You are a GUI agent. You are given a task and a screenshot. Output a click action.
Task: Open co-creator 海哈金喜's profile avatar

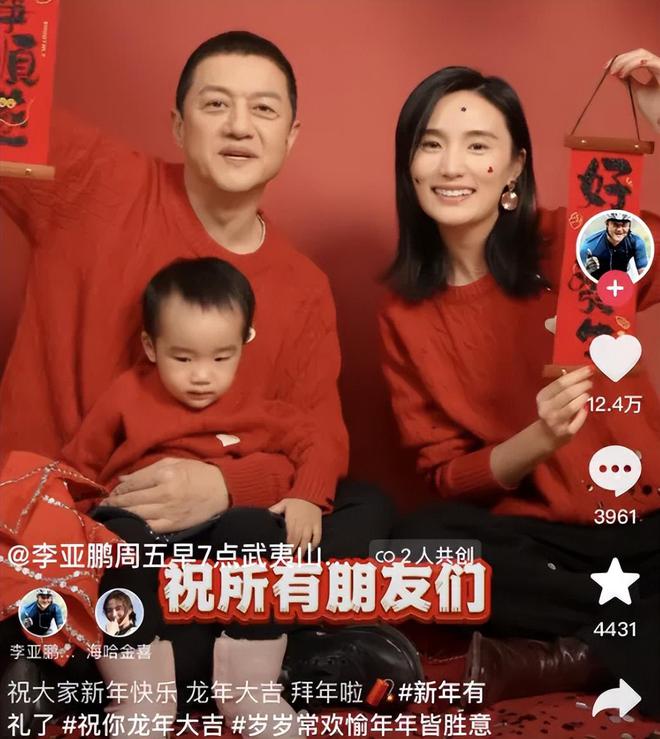[119, 612]
